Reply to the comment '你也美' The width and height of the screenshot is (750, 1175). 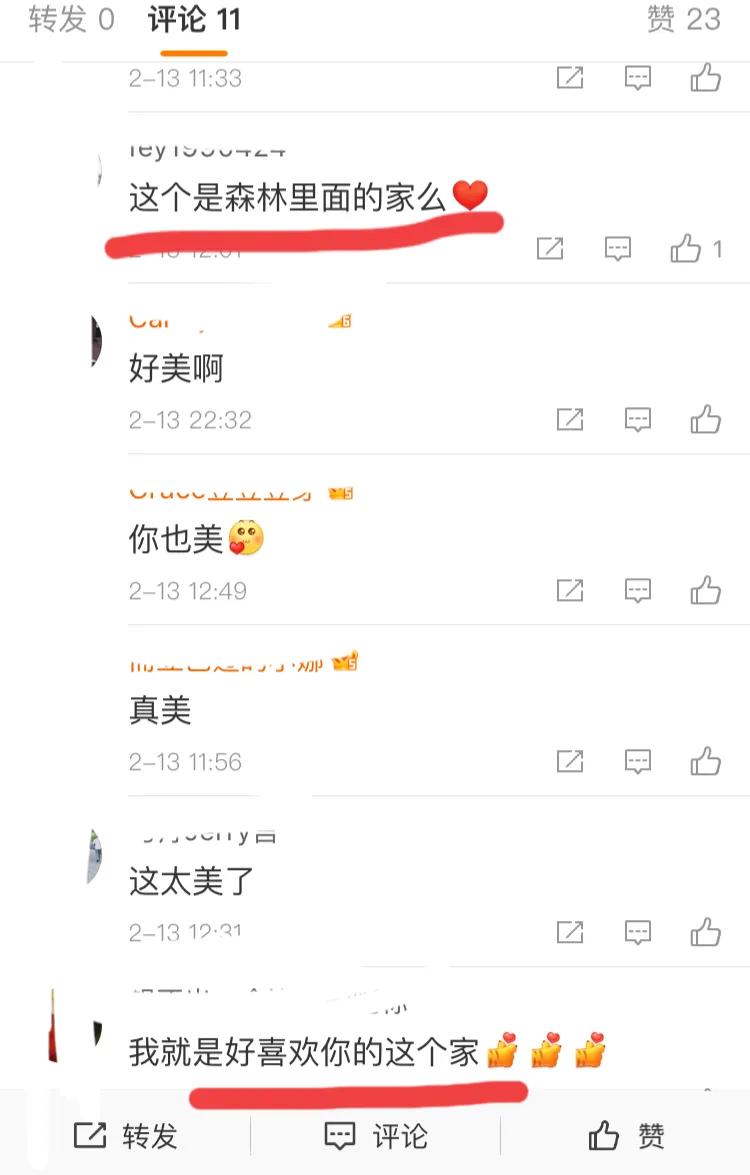click(x=638, y=590)
